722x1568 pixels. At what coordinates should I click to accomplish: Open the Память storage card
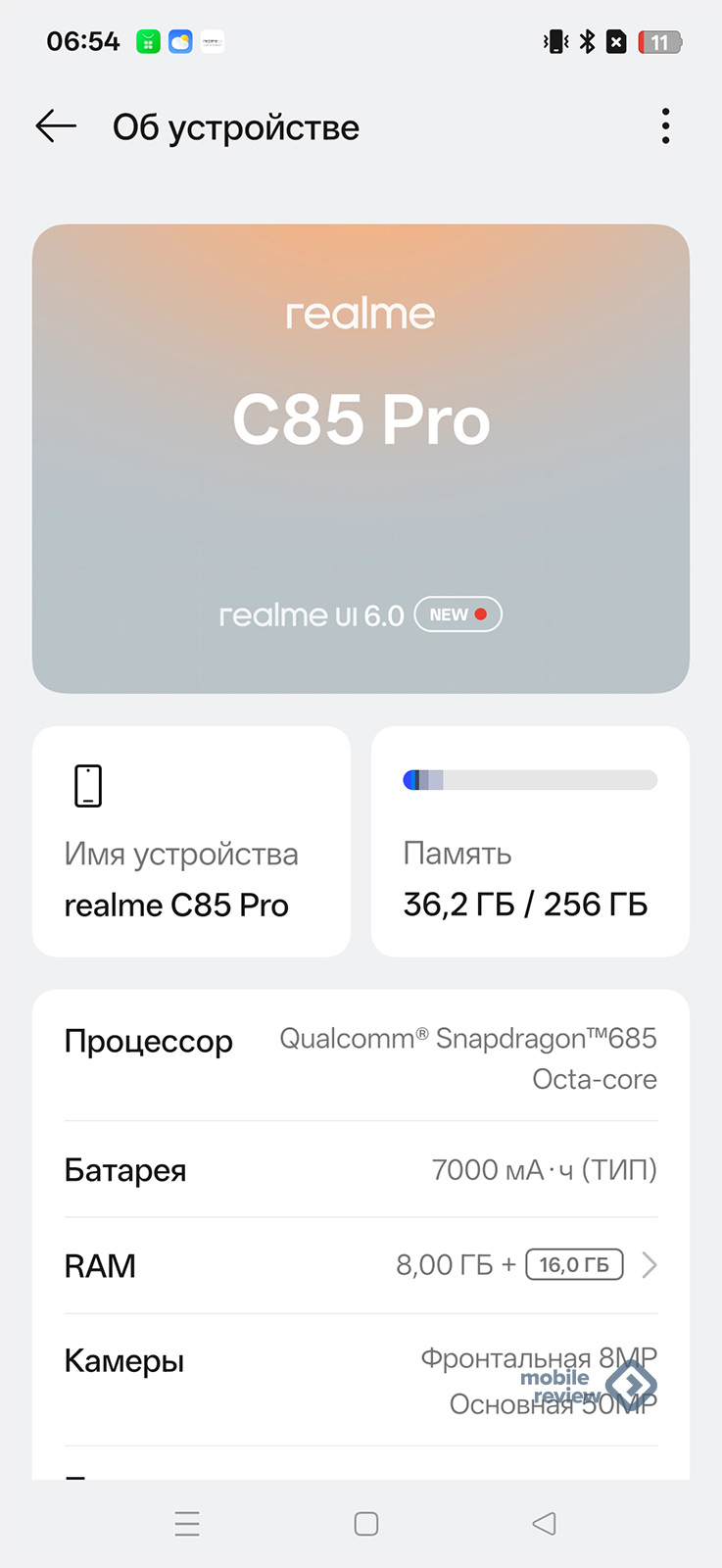(530, 841)
